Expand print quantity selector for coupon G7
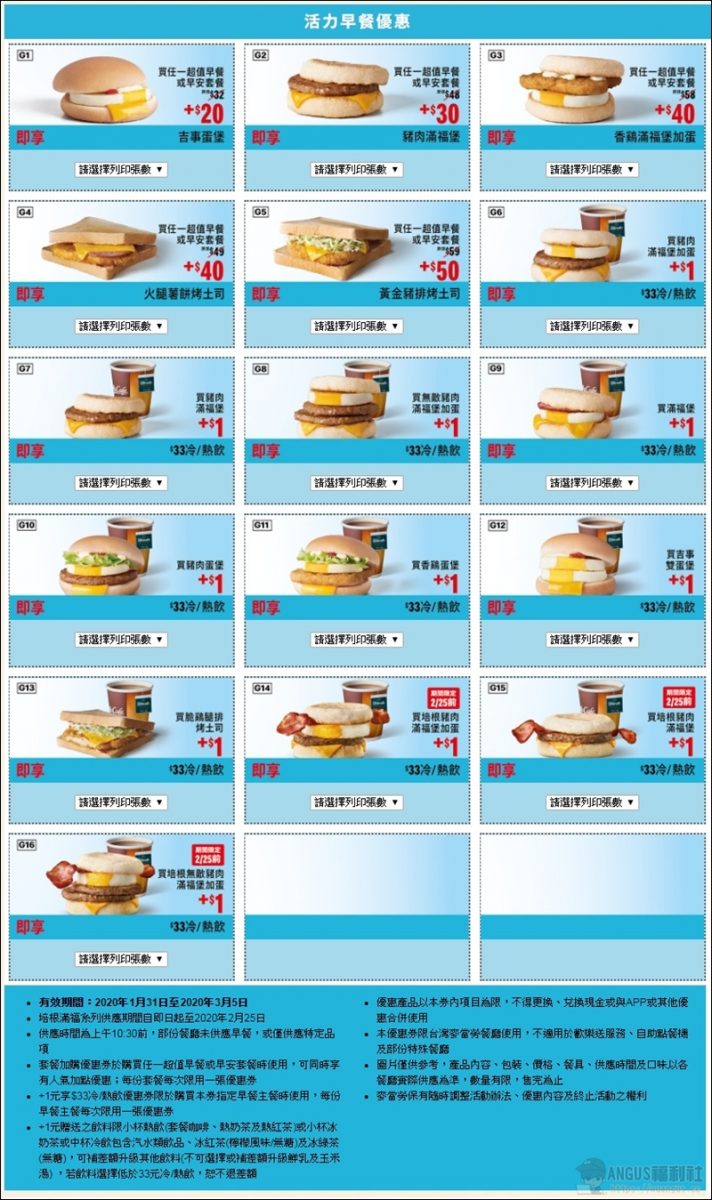The image size is (712, 1200). coord(121,482)
